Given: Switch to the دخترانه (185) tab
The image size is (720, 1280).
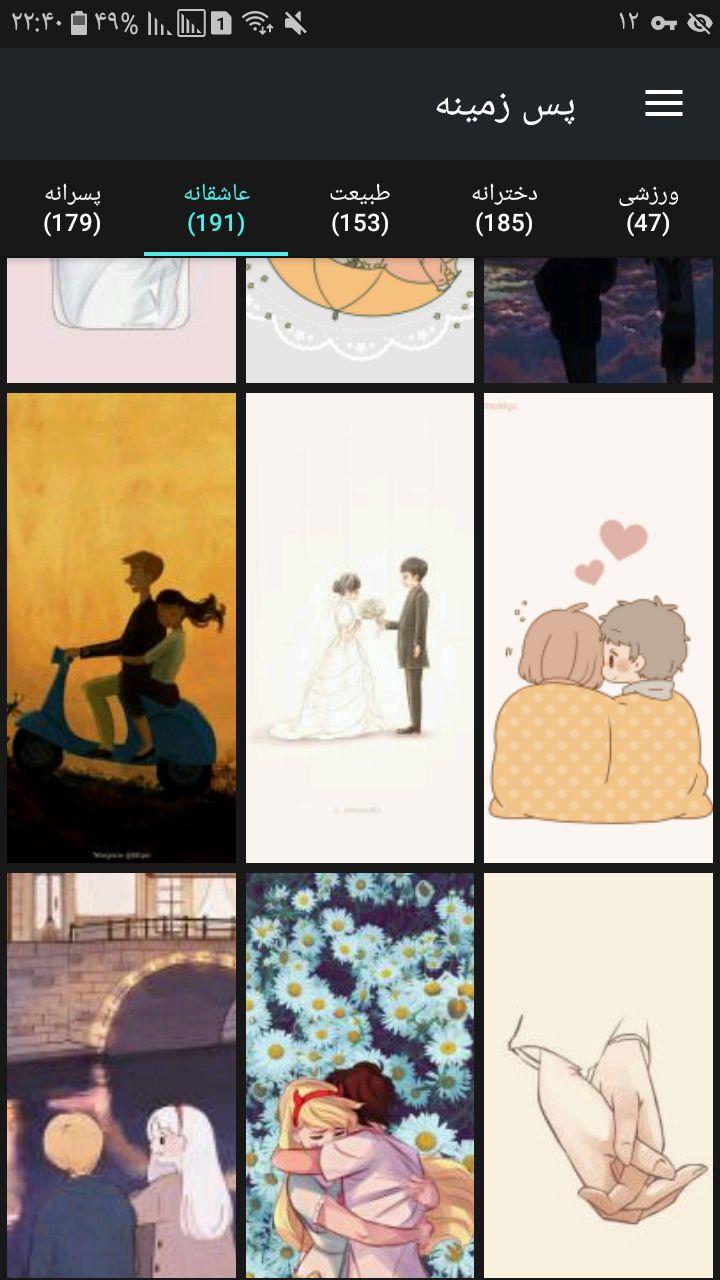Looking at the screenshot, I should [504, 209].
